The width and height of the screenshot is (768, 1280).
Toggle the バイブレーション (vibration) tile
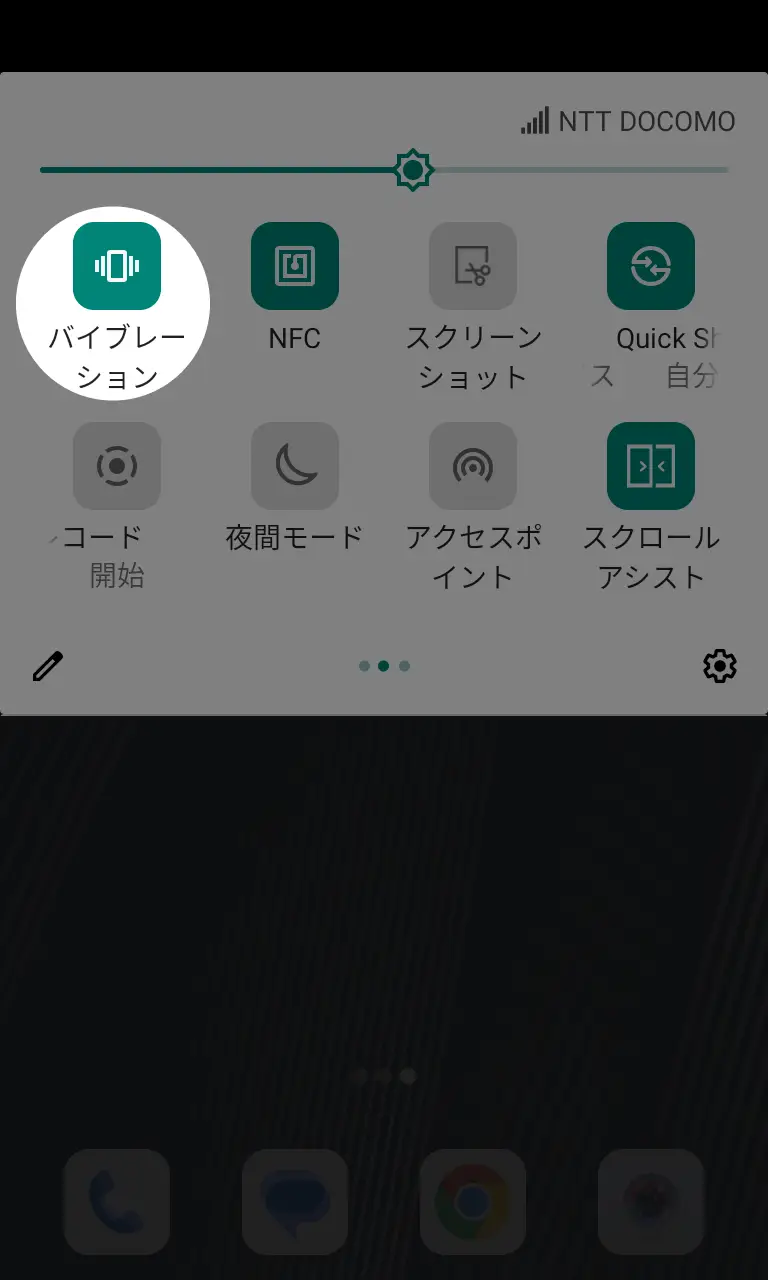117,266
